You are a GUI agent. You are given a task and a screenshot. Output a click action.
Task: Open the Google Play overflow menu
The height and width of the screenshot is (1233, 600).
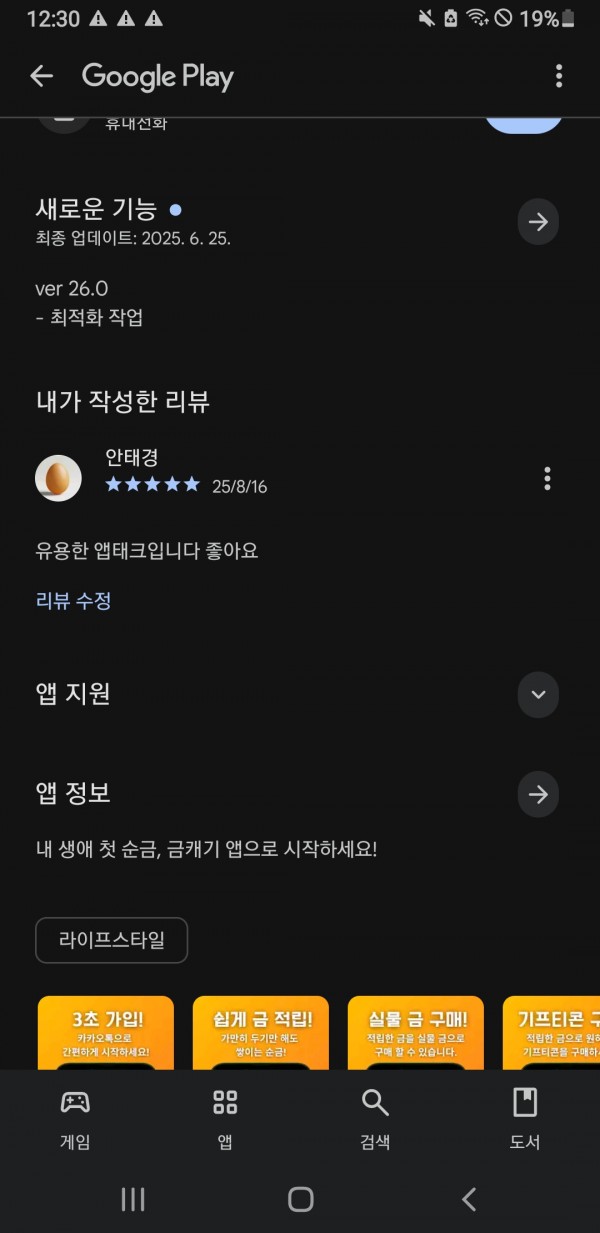pyautogui.click(x=559, y=76)
